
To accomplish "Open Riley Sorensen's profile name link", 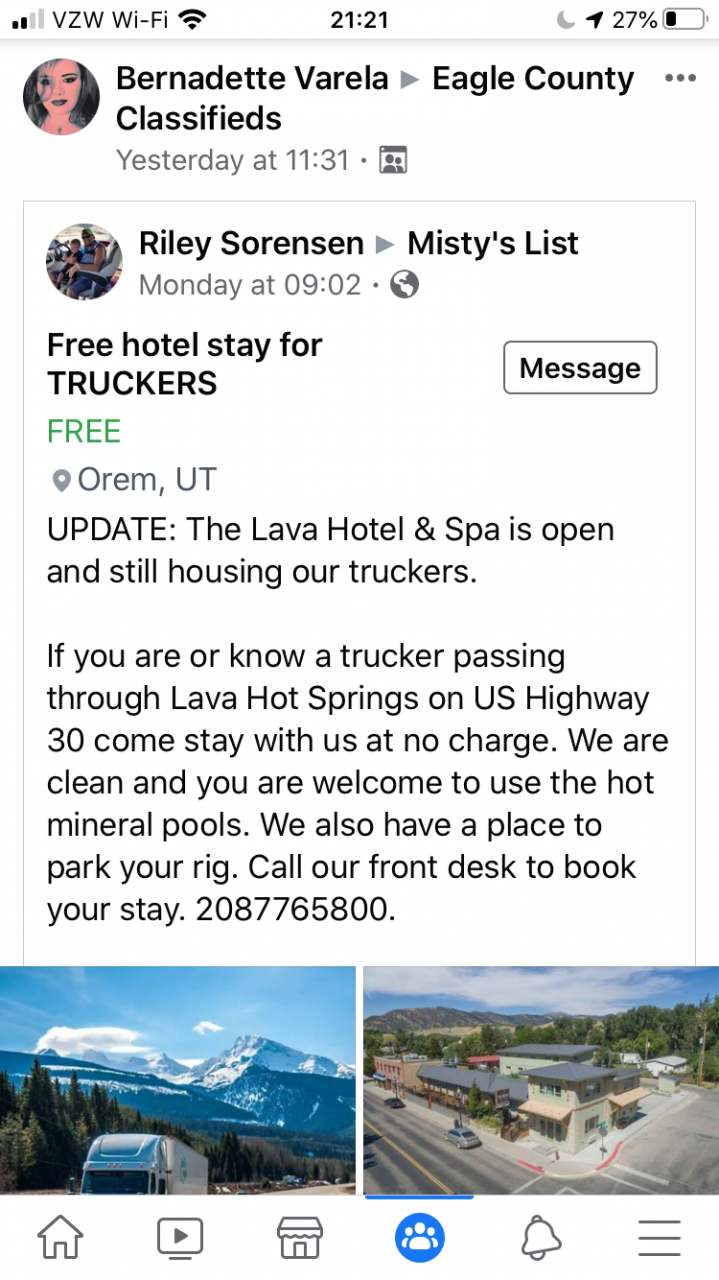I will pyautogui.click(x=251, y=243).
